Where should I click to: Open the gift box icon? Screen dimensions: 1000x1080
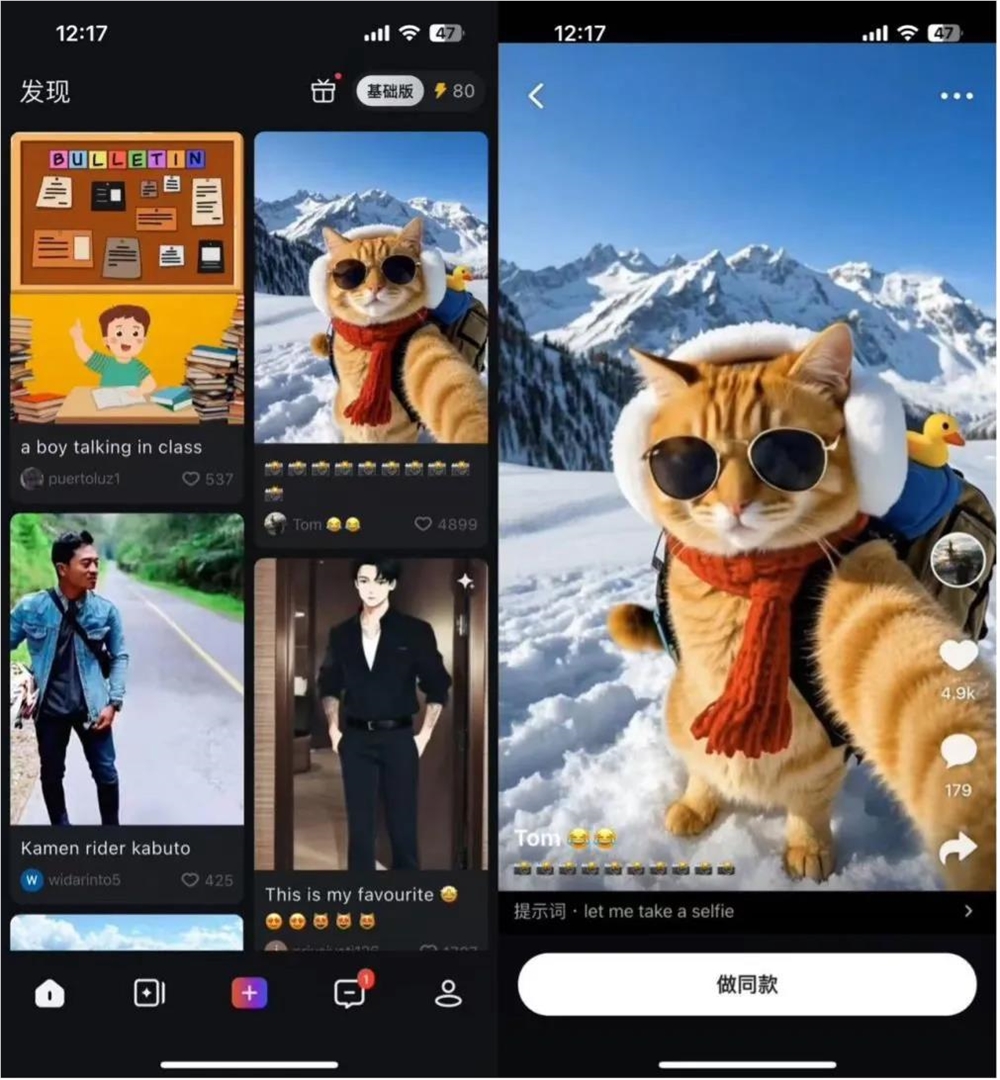tap(323, 91)
